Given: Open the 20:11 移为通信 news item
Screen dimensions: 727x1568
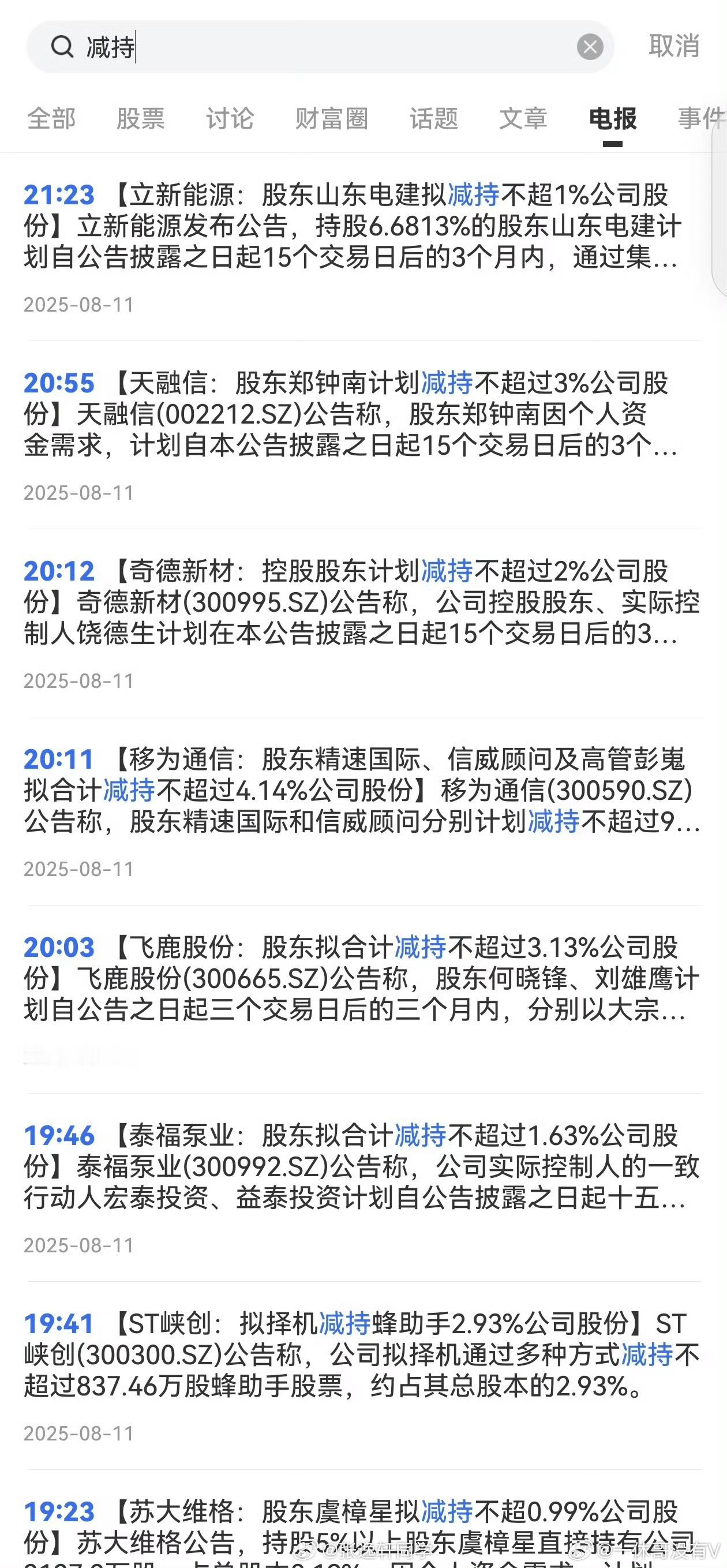Looking at the screenshot, I should tap(363, 811).
